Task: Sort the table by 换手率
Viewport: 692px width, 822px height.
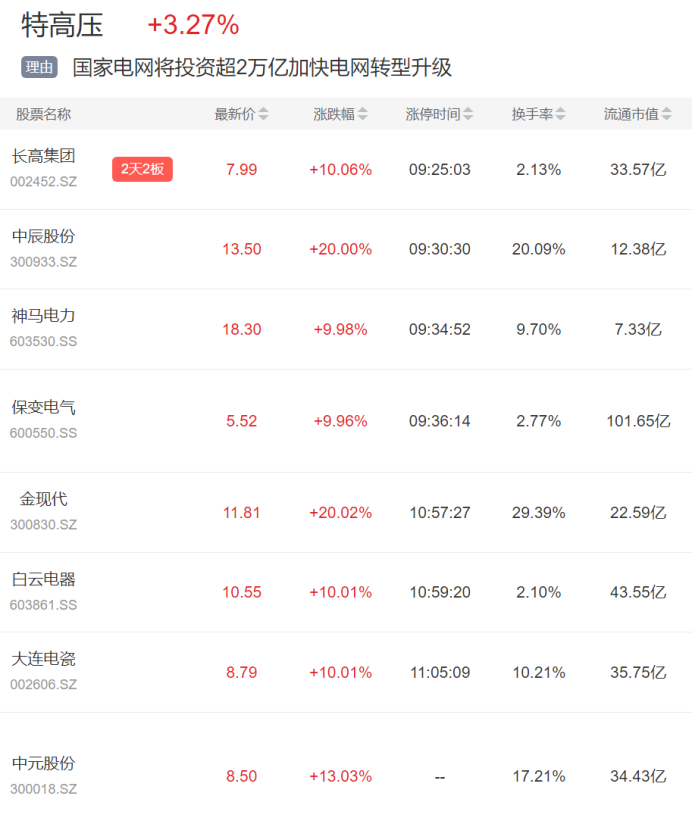Action: click(538, 114)
